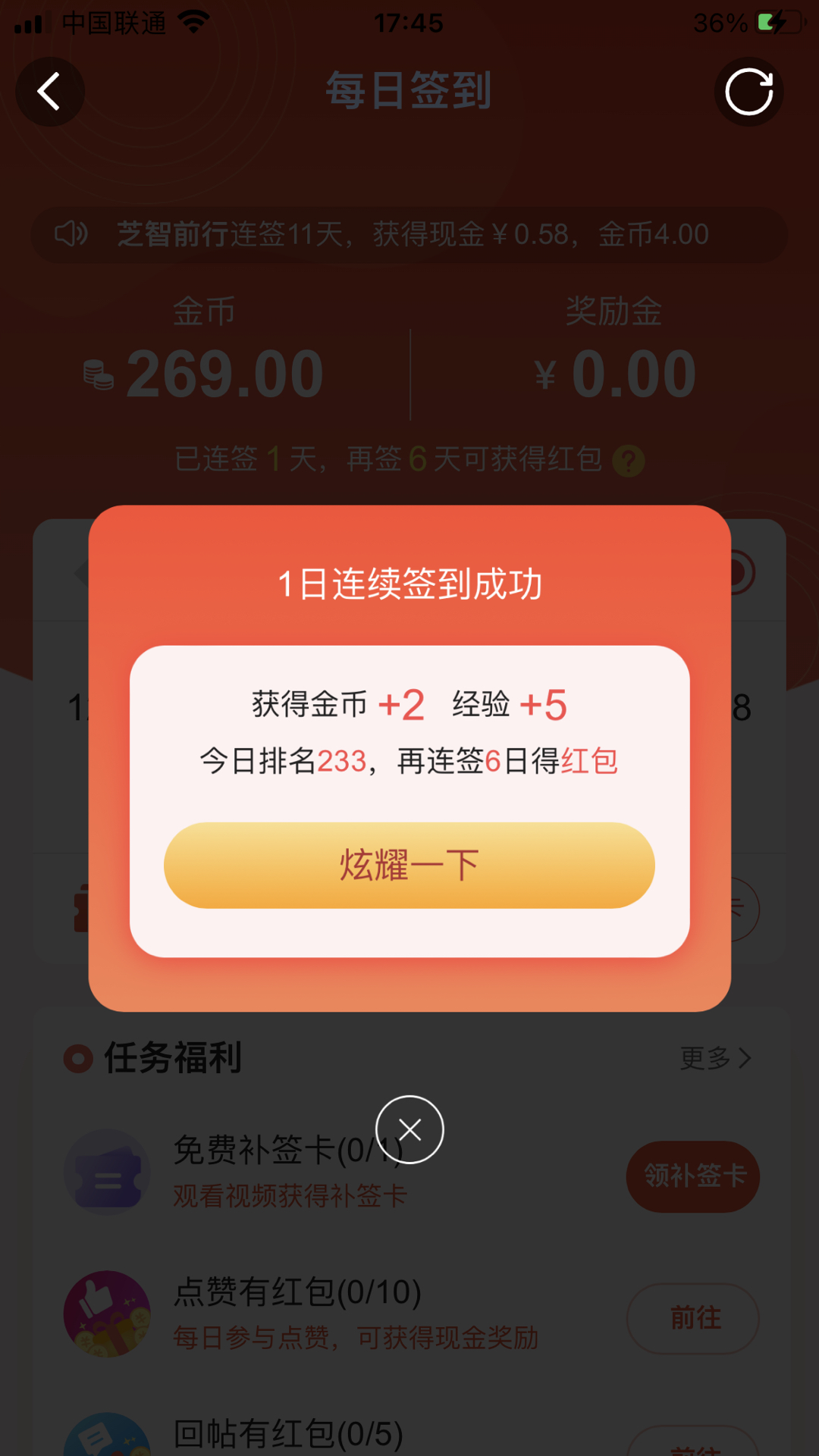Tap the 炫耀一下 share button
The image size is (819, 1456).
pos(409,865)
